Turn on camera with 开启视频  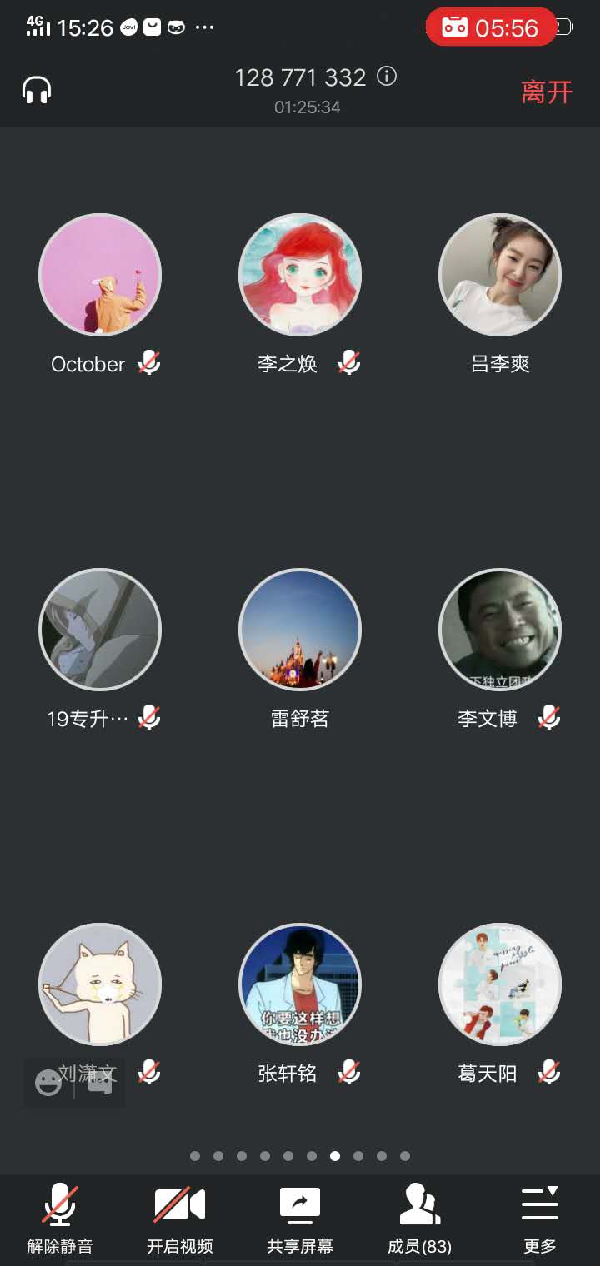coord(180,1218)
